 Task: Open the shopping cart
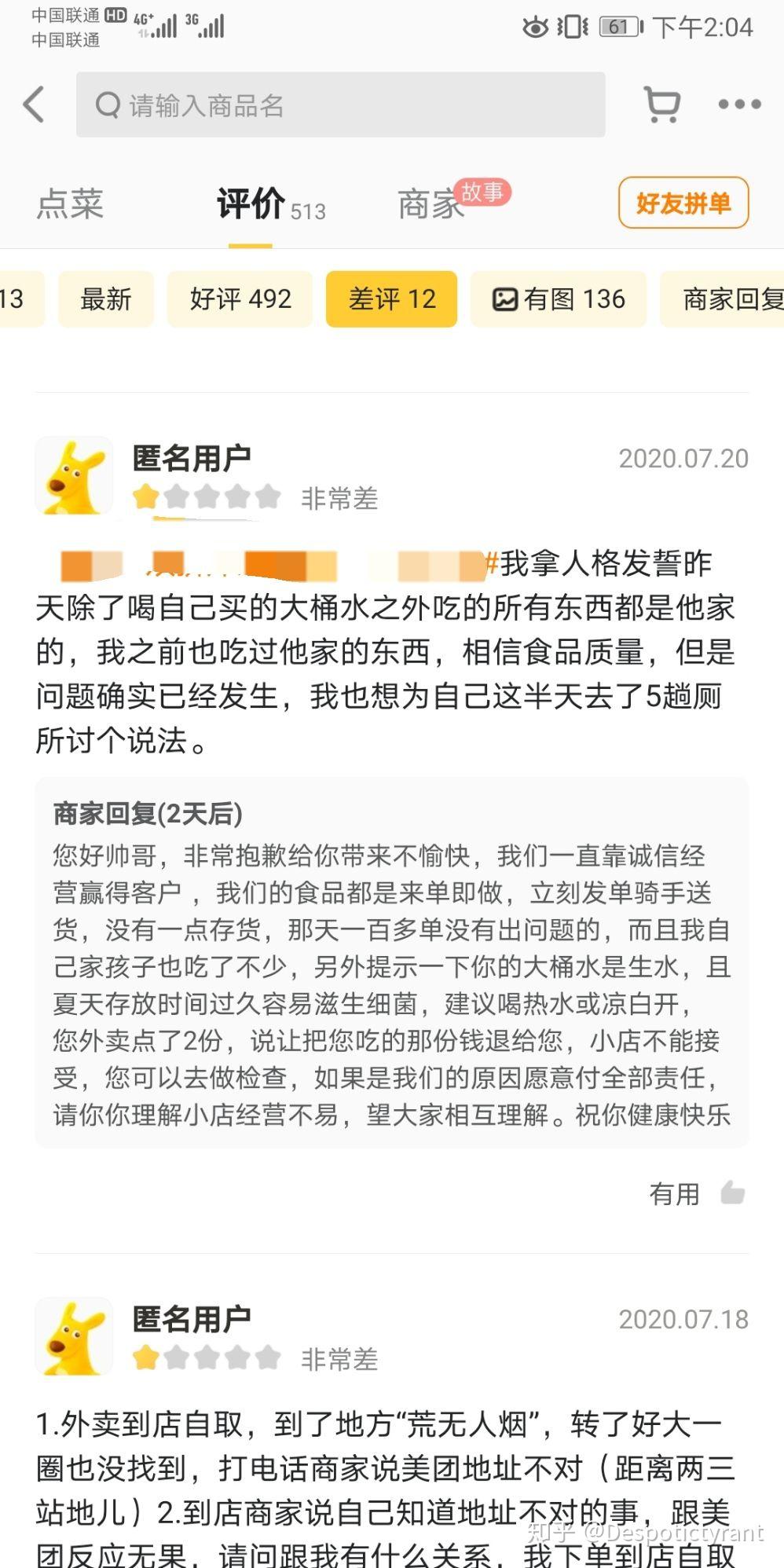[661, 104]
